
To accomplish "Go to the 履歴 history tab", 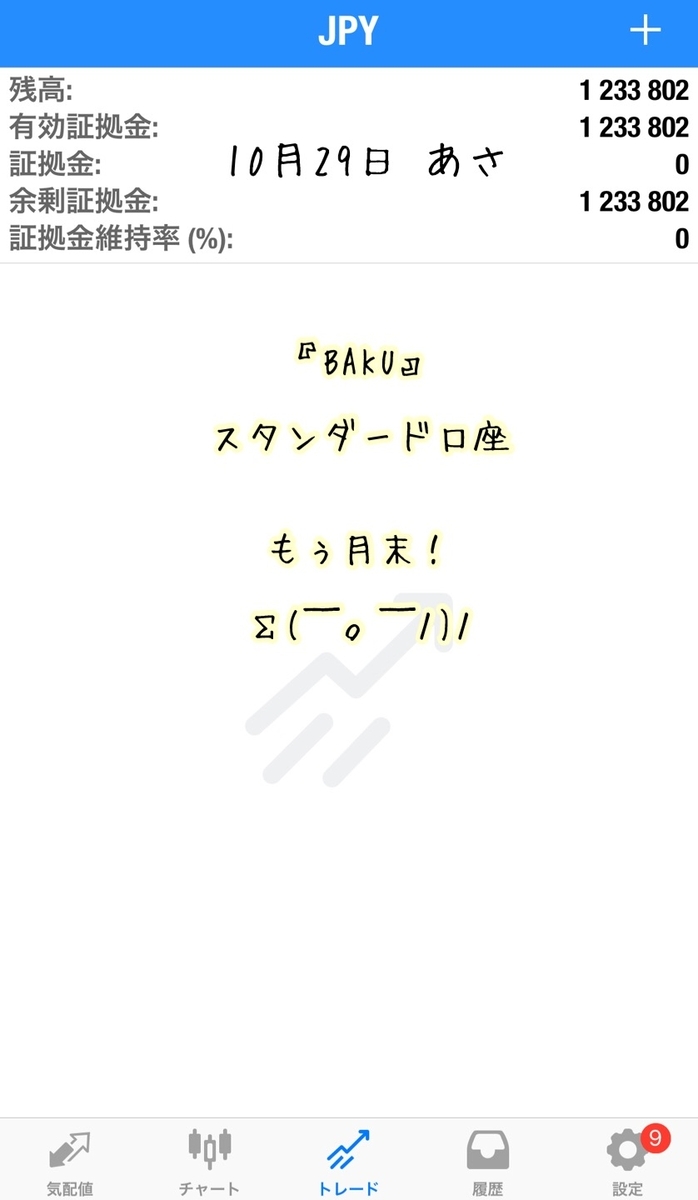I will coord(488,1161).
